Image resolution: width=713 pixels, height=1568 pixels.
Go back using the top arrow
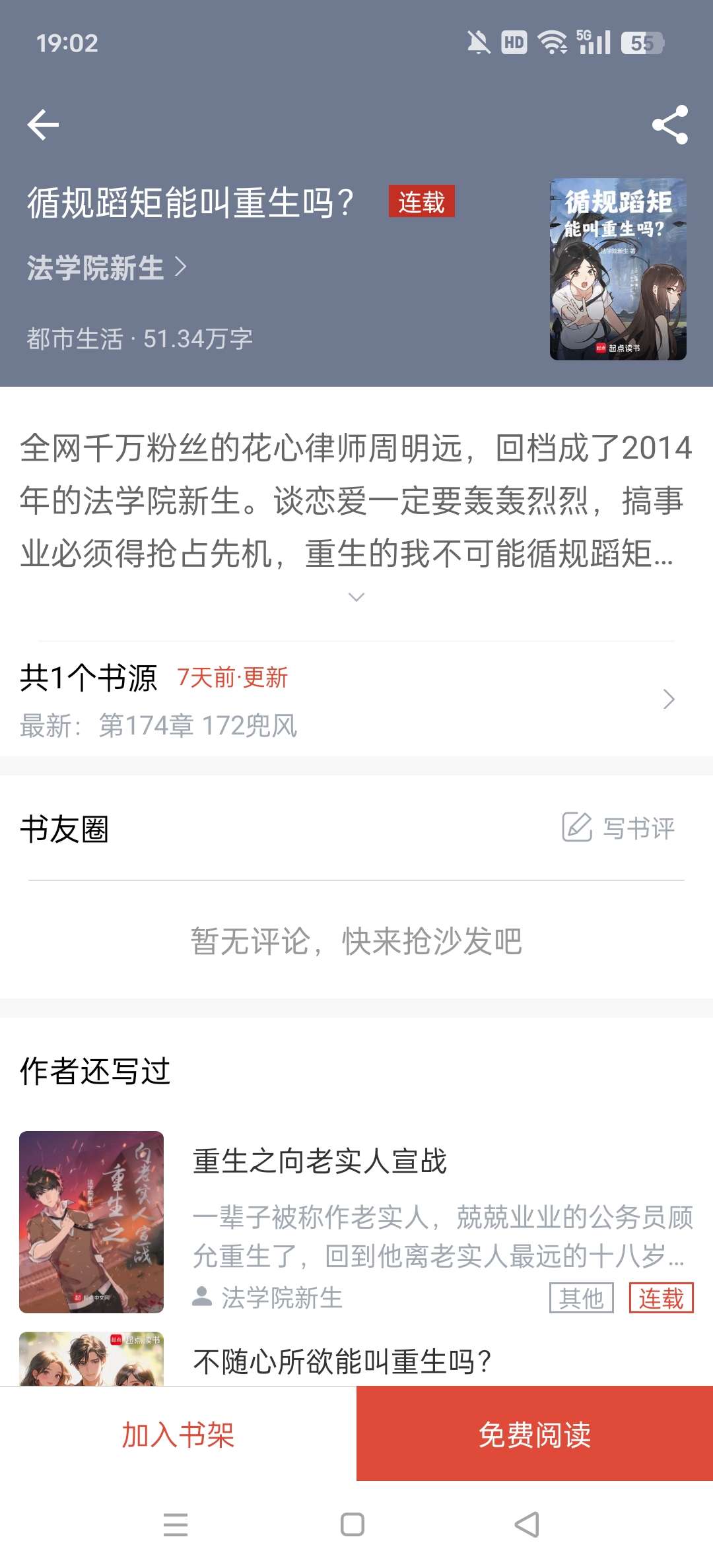coord(44,125)
